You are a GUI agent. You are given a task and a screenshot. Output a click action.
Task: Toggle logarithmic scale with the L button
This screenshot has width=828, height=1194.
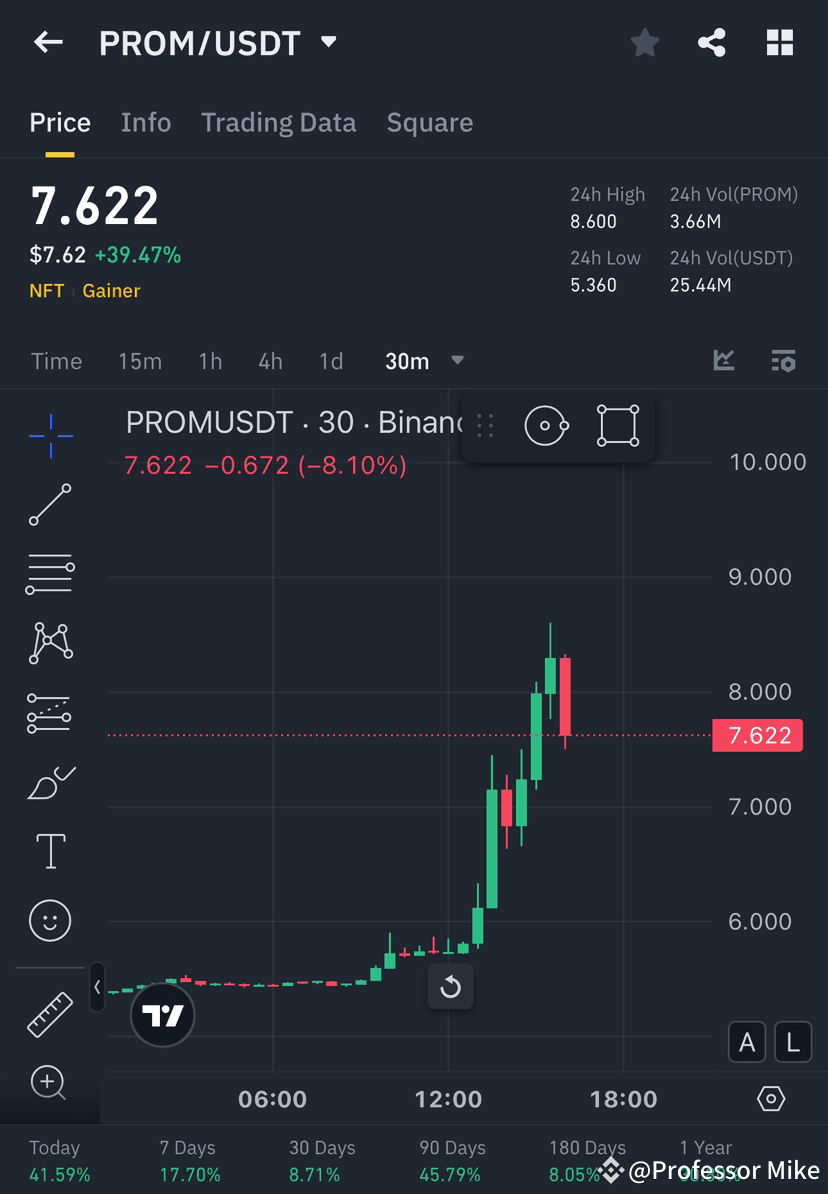[793, 1042]
